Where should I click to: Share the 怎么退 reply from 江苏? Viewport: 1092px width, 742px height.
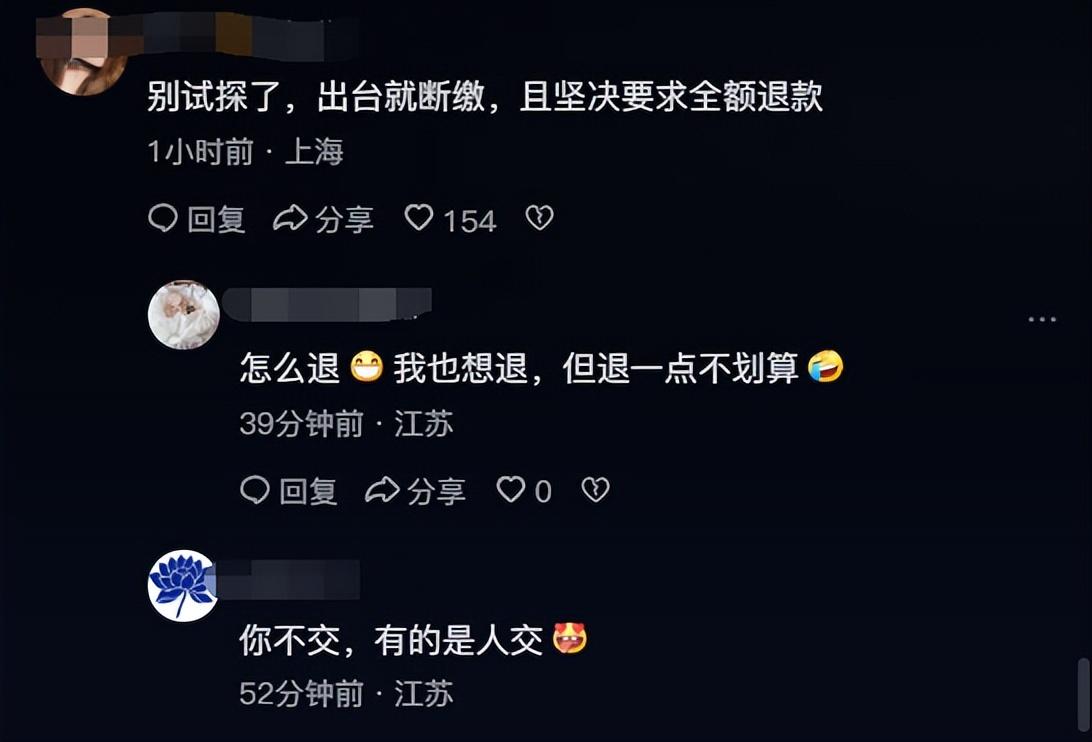pyautogui.click(x=416, y=490)
